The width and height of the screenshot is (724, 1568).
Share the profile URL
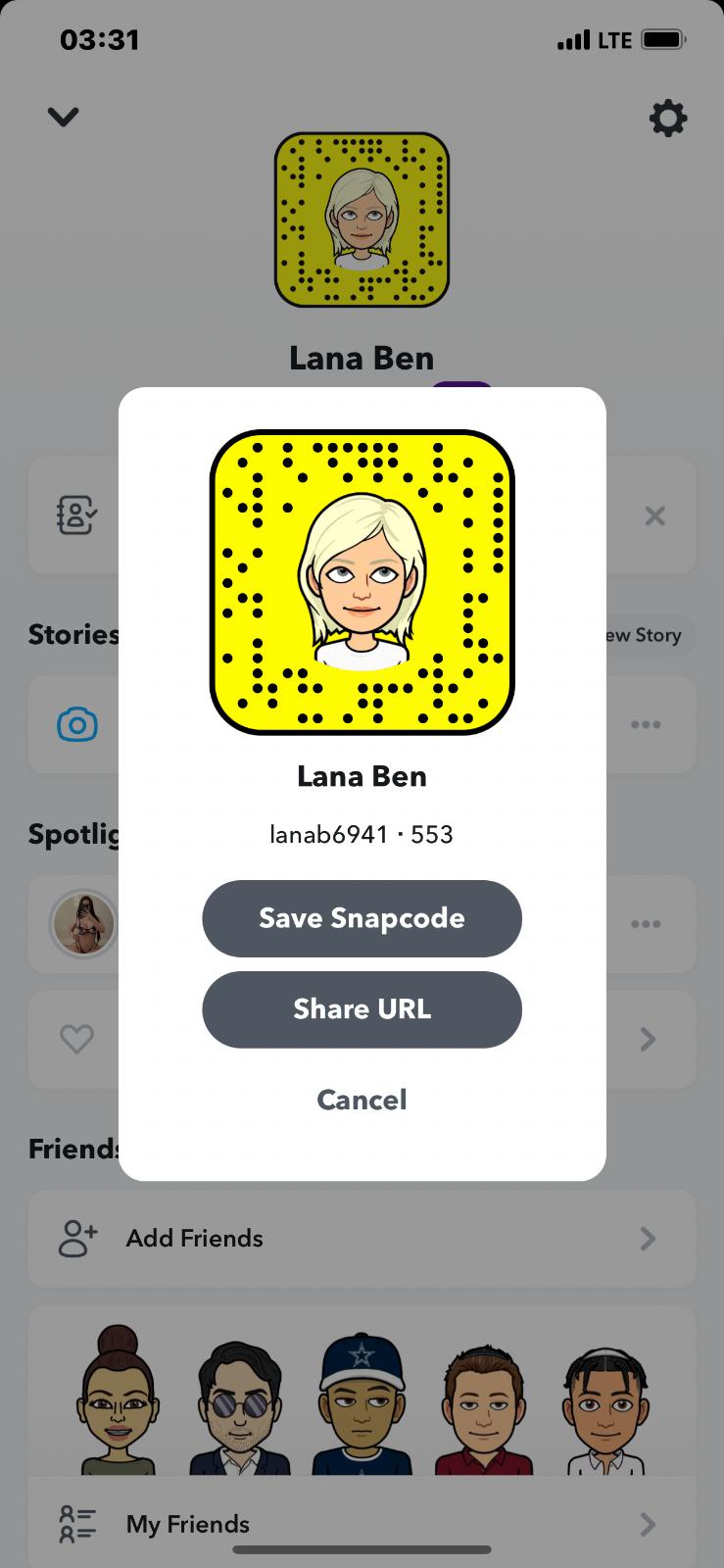pyautogui.click(x=362, y=1009)
